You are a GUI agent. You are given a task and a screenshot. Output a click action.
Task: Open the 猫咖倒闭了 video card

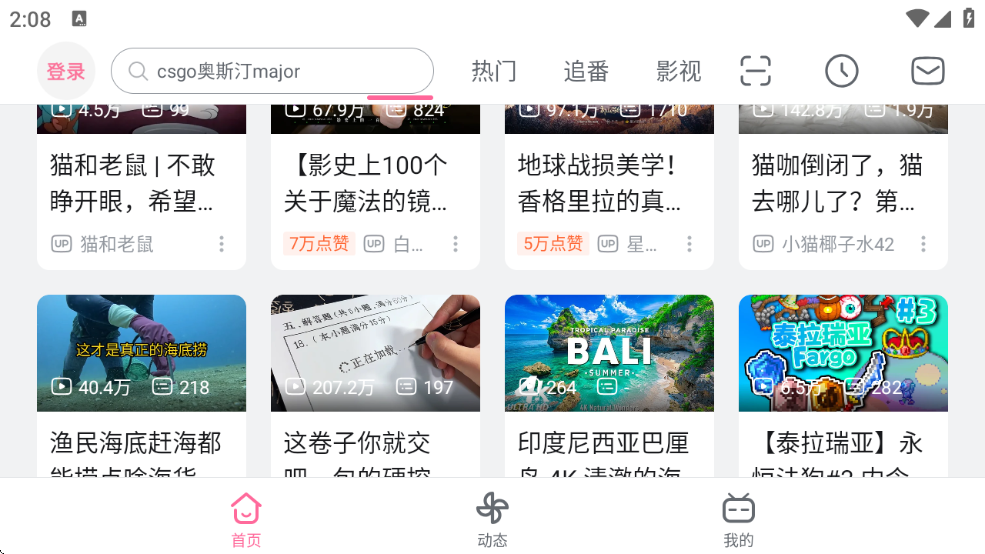[843, 183]
